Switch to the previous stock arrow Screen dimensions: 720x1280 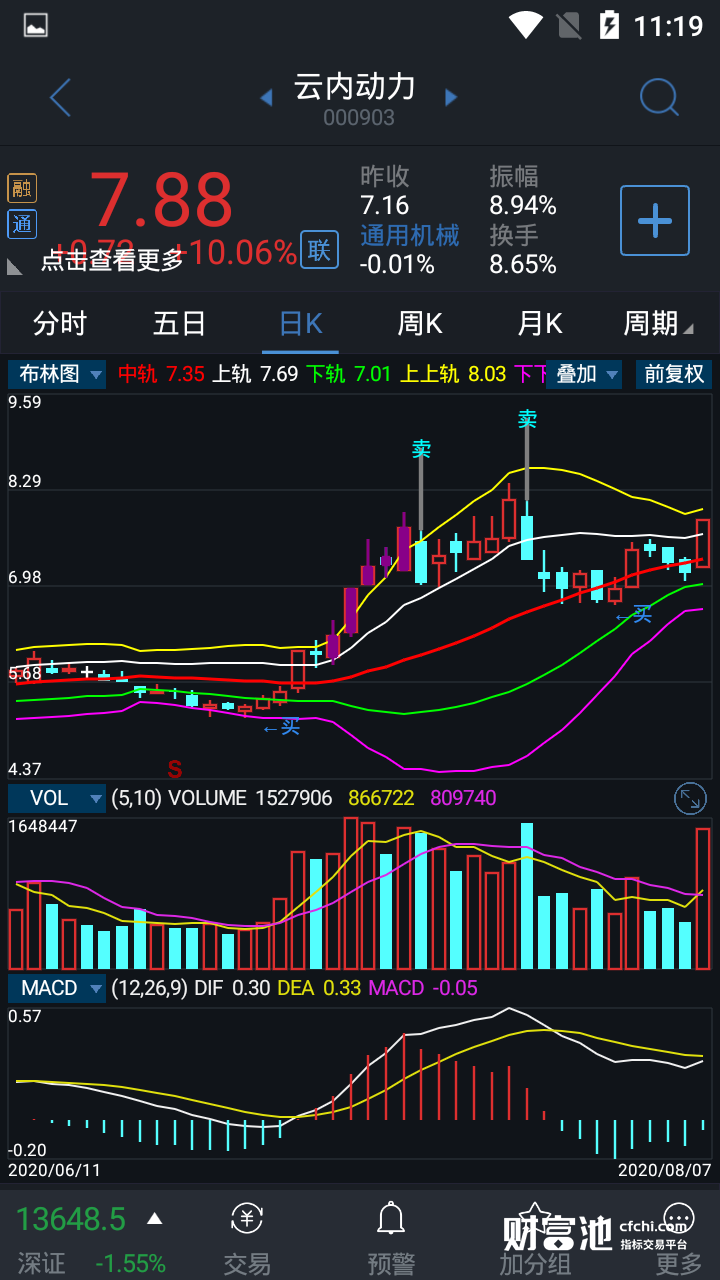click(266, 97)
